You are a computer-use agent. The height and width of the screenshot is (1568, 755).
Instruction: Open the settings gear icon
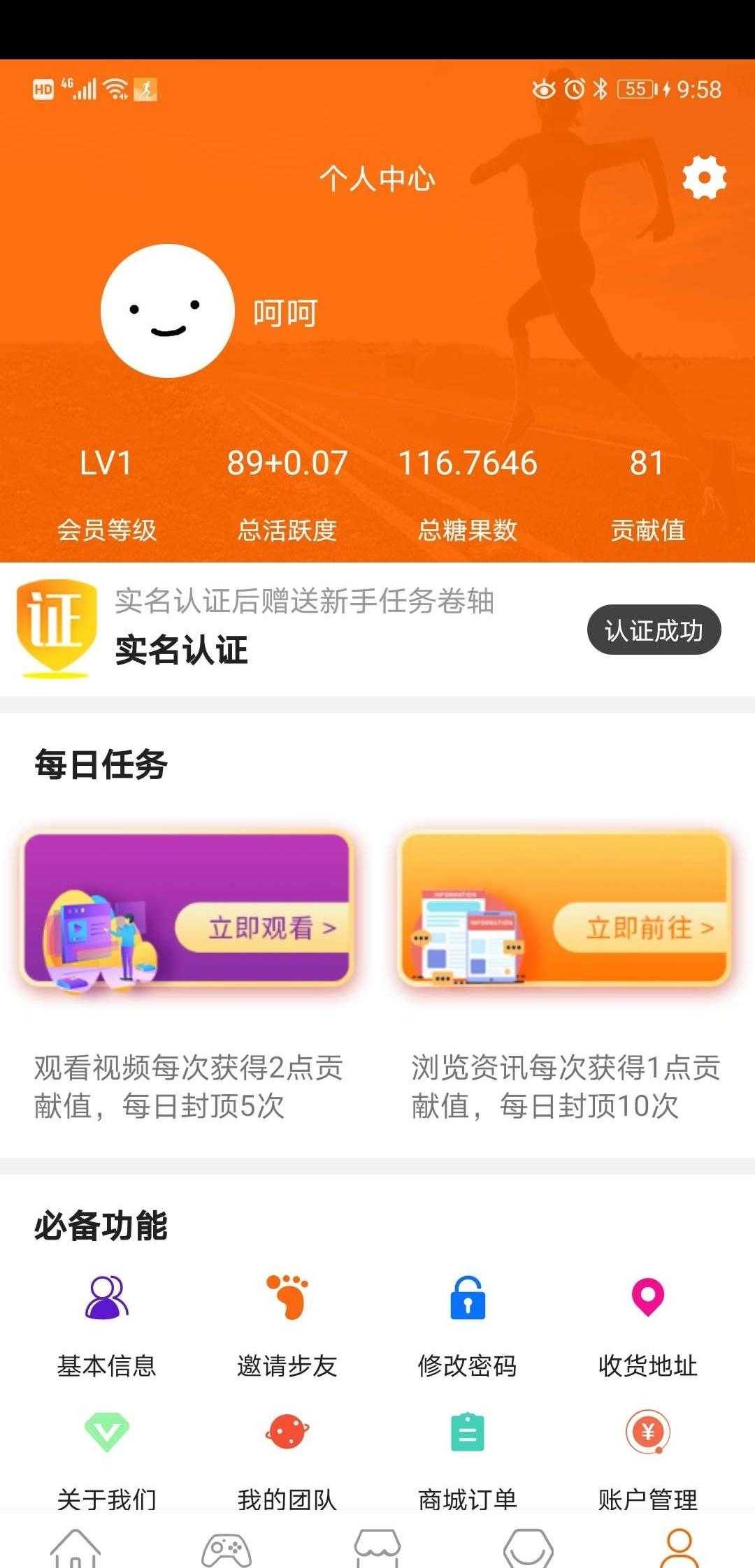(704, 177)
